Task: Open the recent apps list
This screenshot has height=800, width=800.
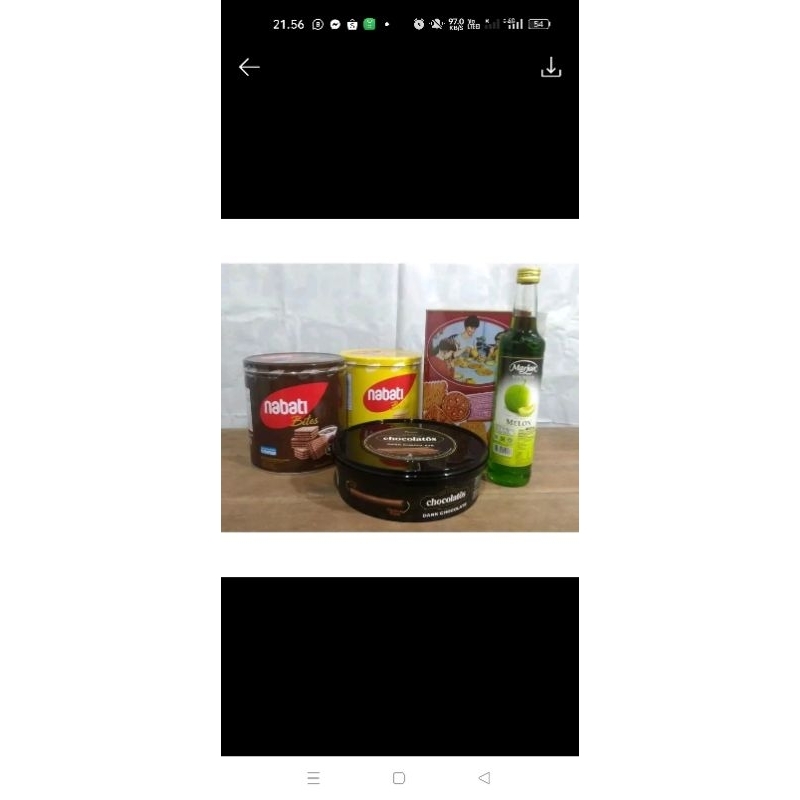Action: (314, 778)
